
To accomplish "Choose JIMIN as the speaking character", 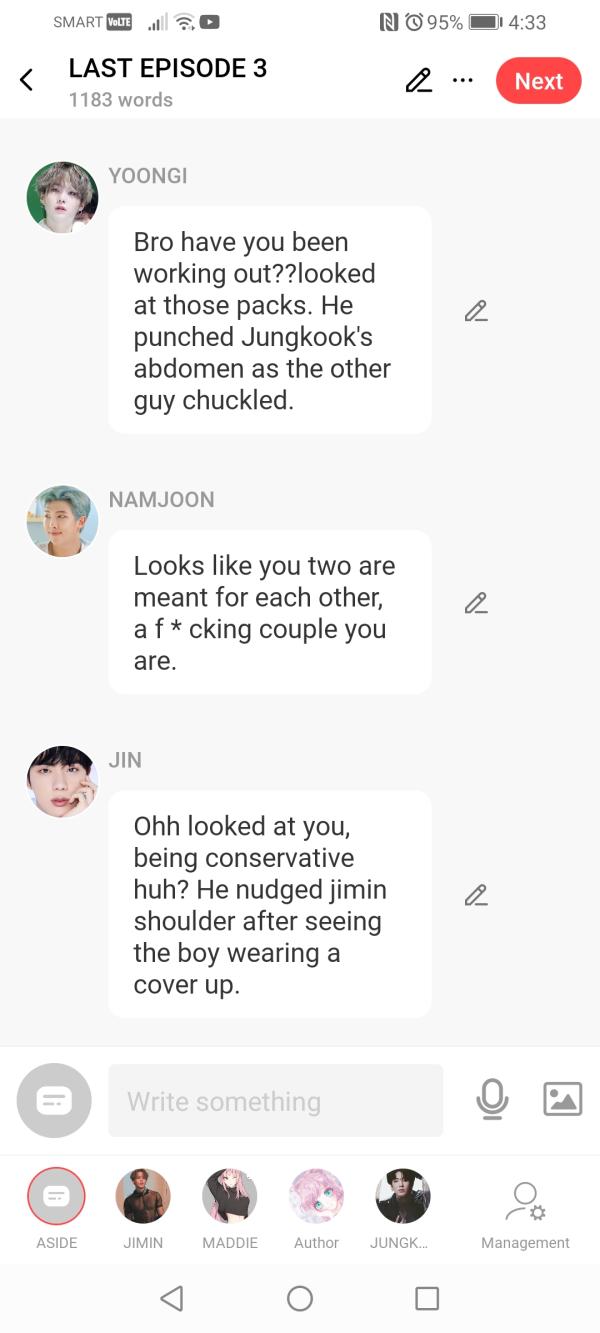I will tap(143, 1197).
